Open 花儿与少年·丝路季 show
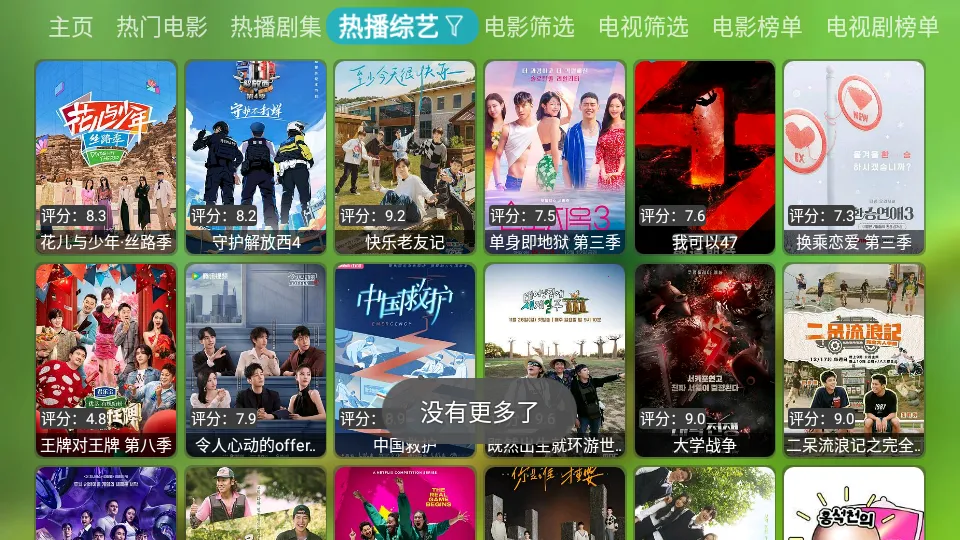The width and height of the screenshot is (960, 540). coord(106,157)
